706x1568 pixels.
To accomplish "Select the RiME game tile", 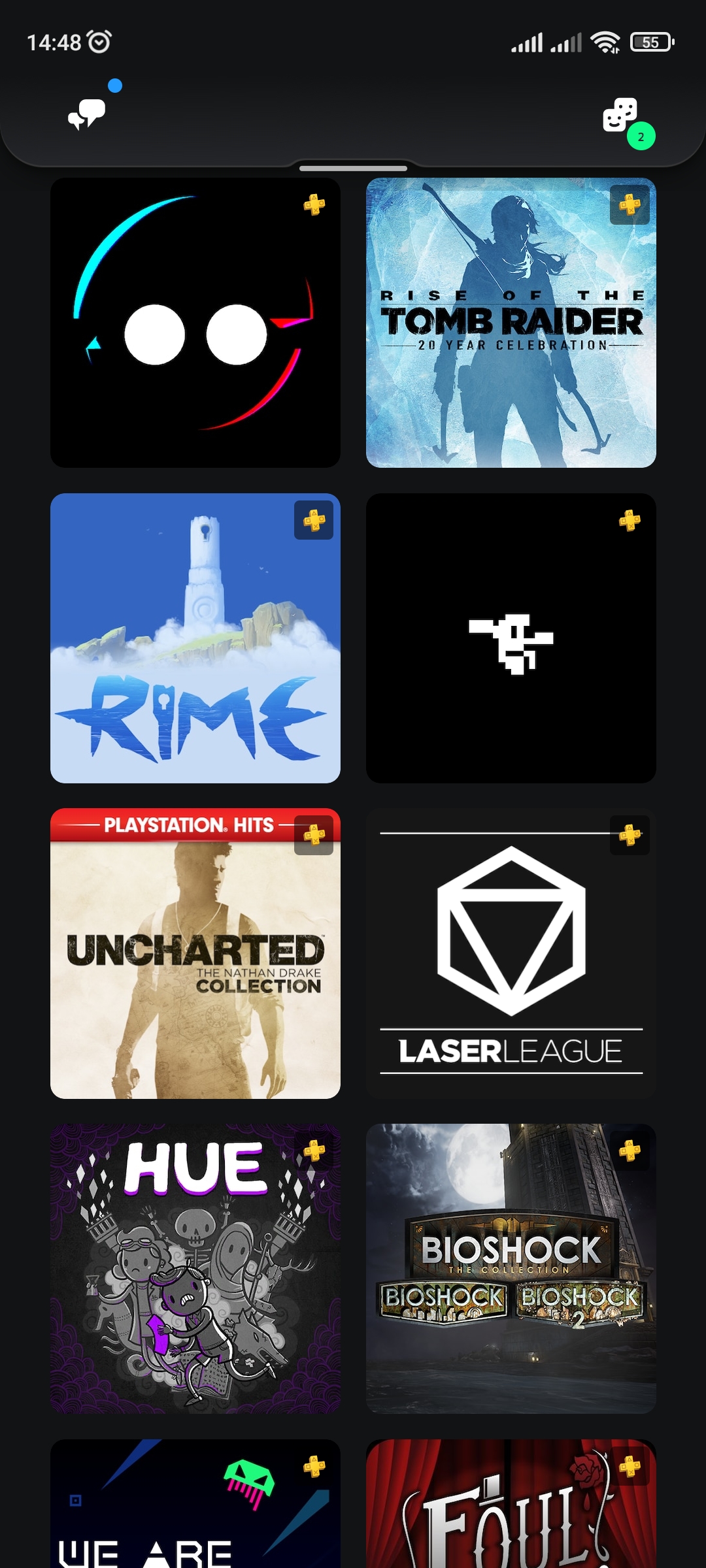I will click(195, 638).
